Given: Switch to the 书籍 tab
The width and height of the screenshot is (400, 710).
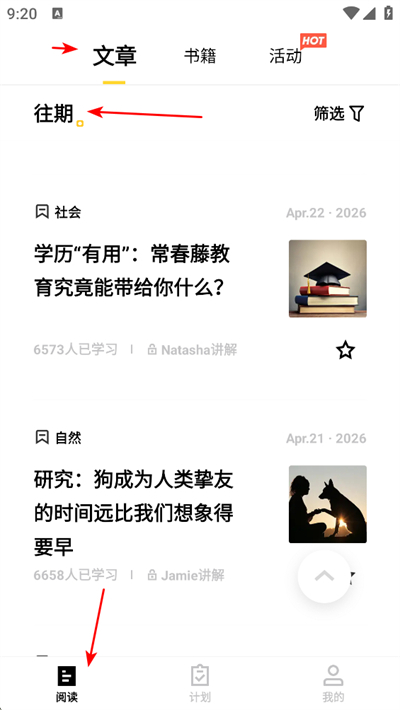Looking at the screenshot, I should coord(200,56).
